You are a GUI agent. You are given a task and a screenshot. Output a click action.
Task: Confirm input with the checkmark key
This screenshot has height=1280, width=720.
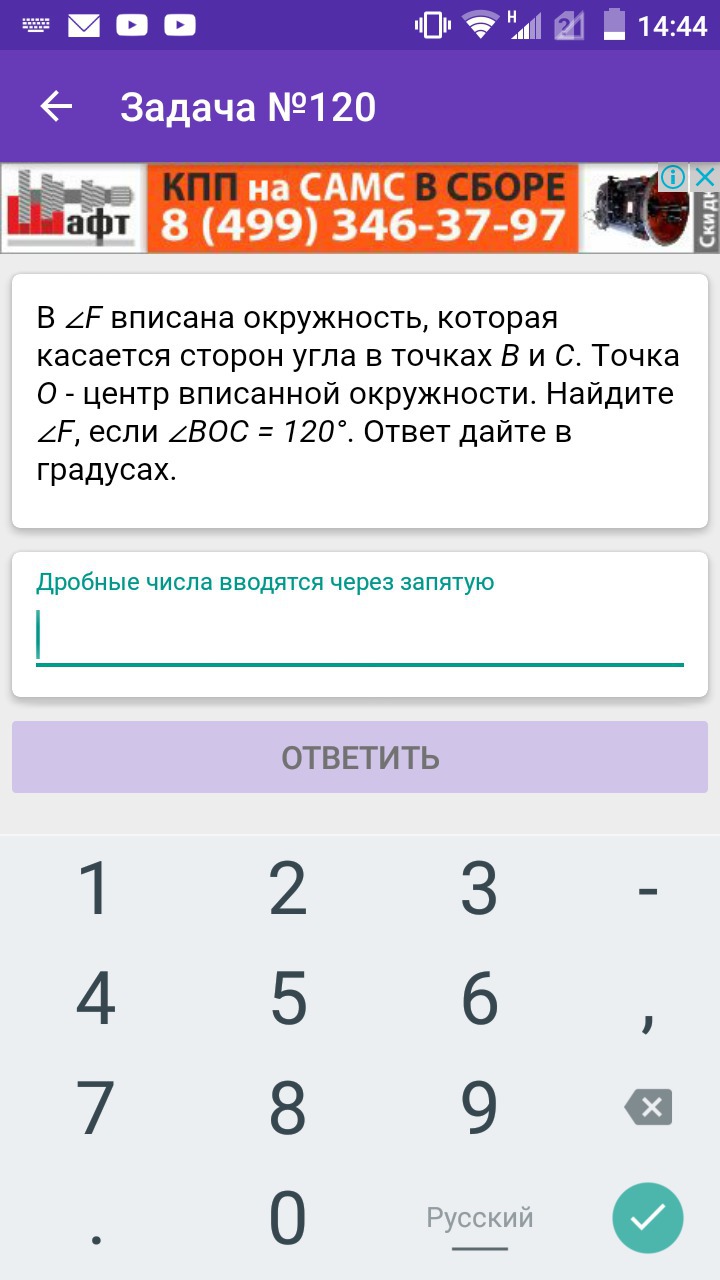(x=648, y=1218)
